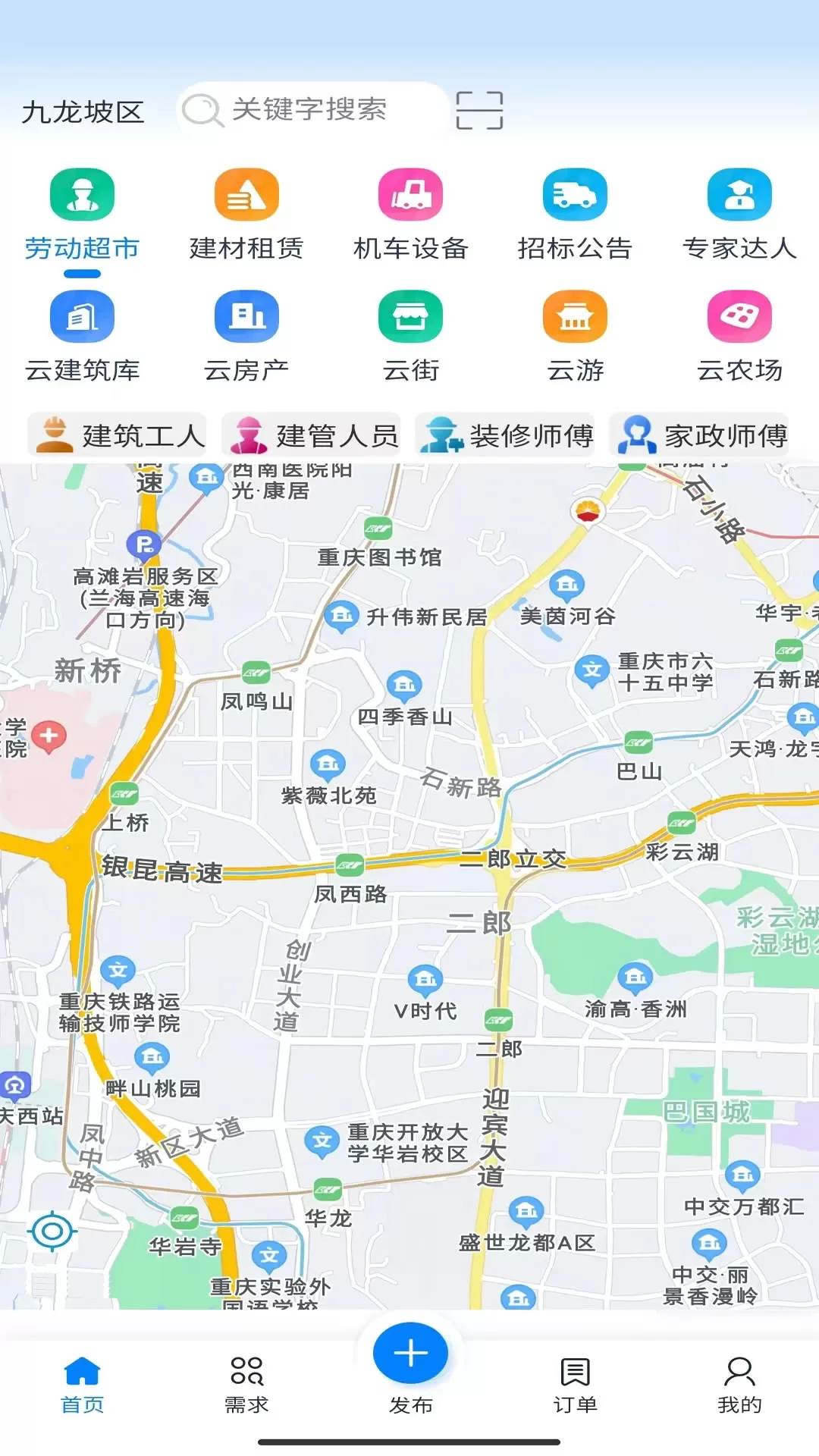819x1456 pixels.
Task: Open the scan code icon
Action: coord(479,110)
